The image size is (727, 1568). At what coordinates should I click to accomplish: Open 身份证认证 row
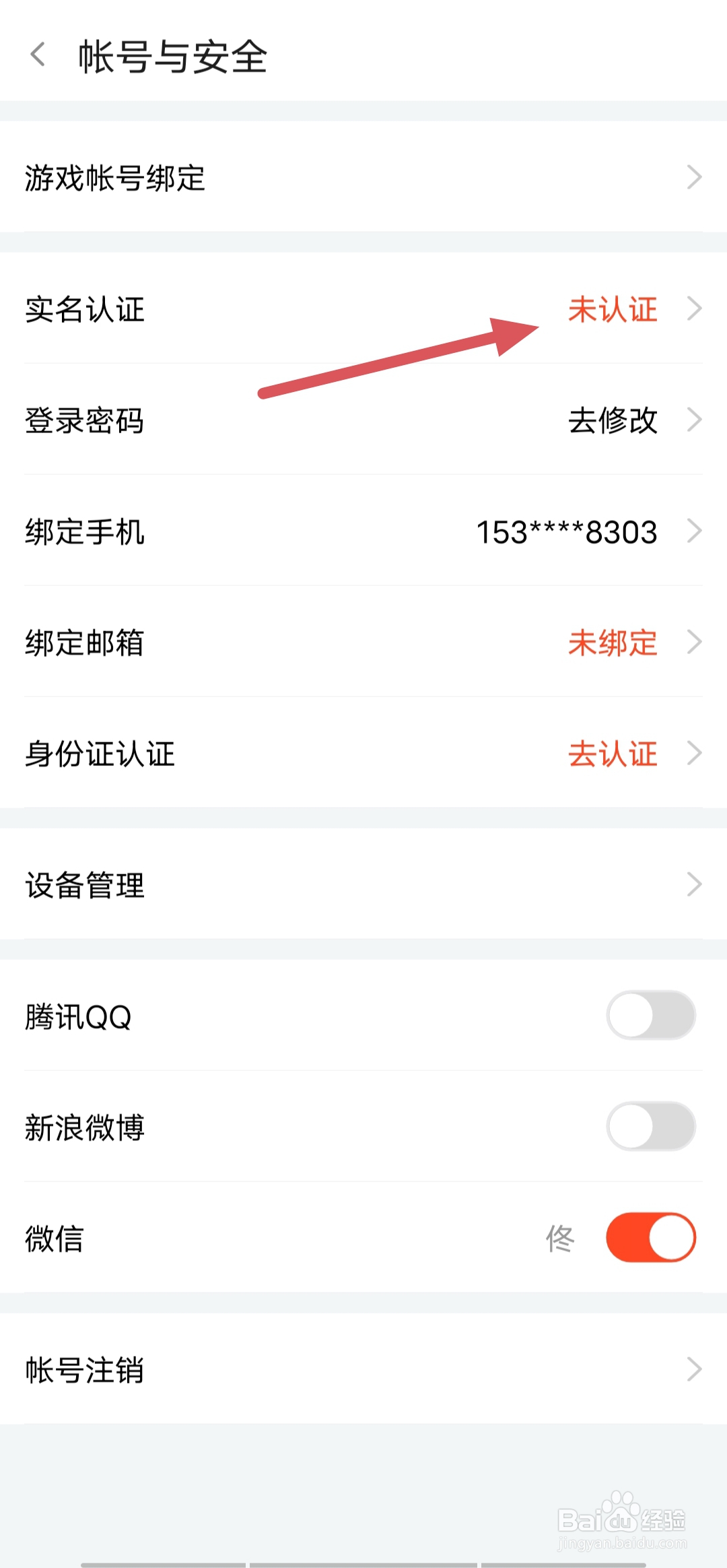coord(363,754)
